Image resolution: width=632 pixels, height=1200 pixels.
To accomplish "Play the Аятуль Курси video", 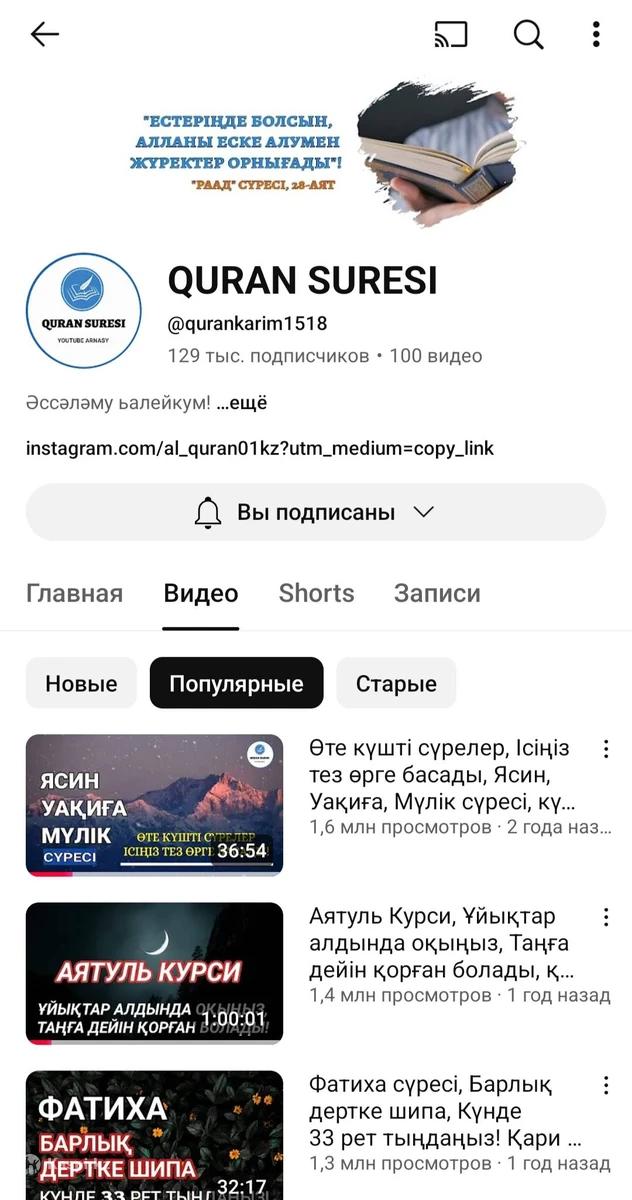I will coord(154,973).
